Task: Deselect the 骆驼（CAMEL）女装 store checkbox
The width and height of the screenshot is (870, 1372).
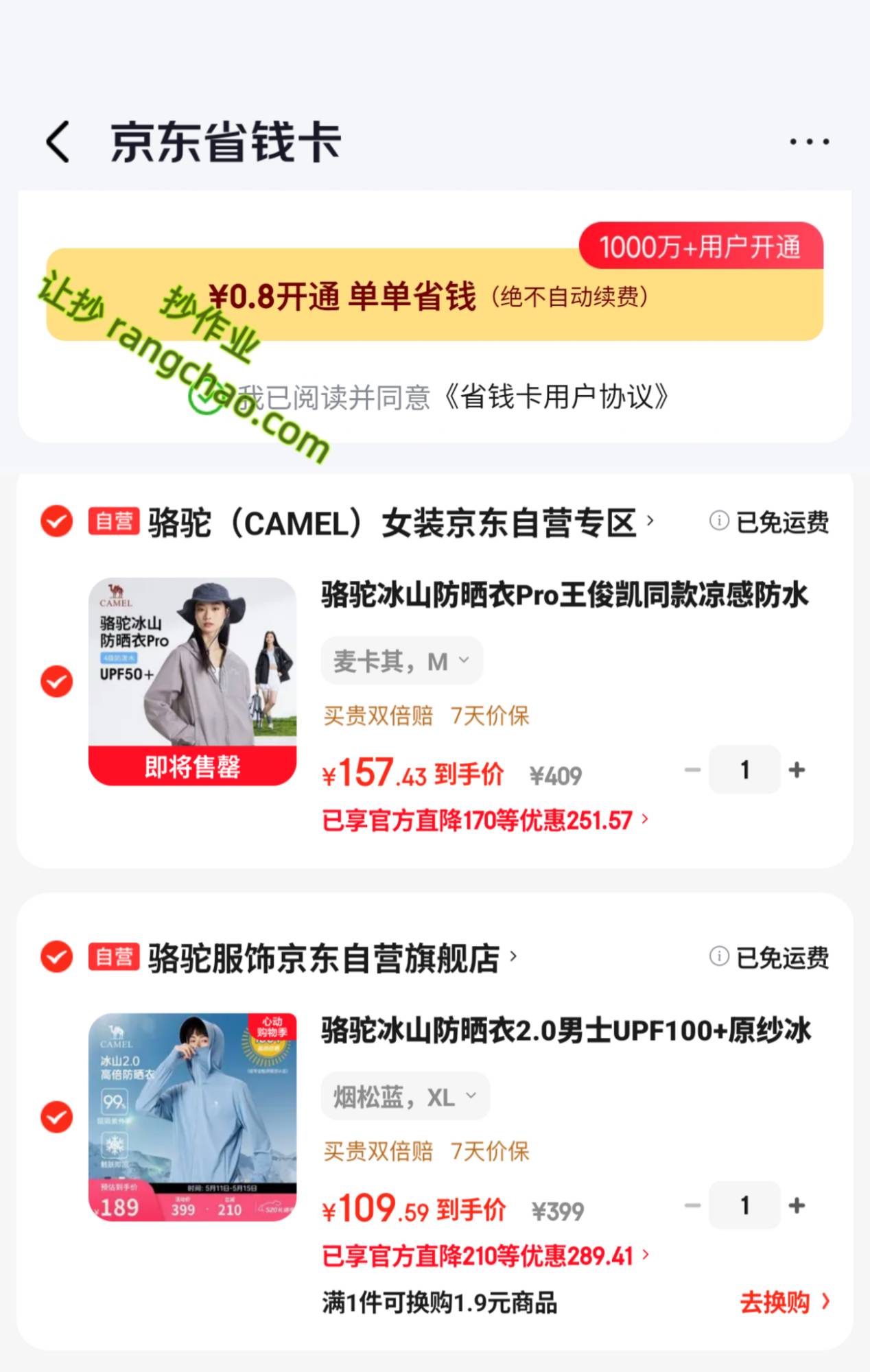Action: pos(57,522)
